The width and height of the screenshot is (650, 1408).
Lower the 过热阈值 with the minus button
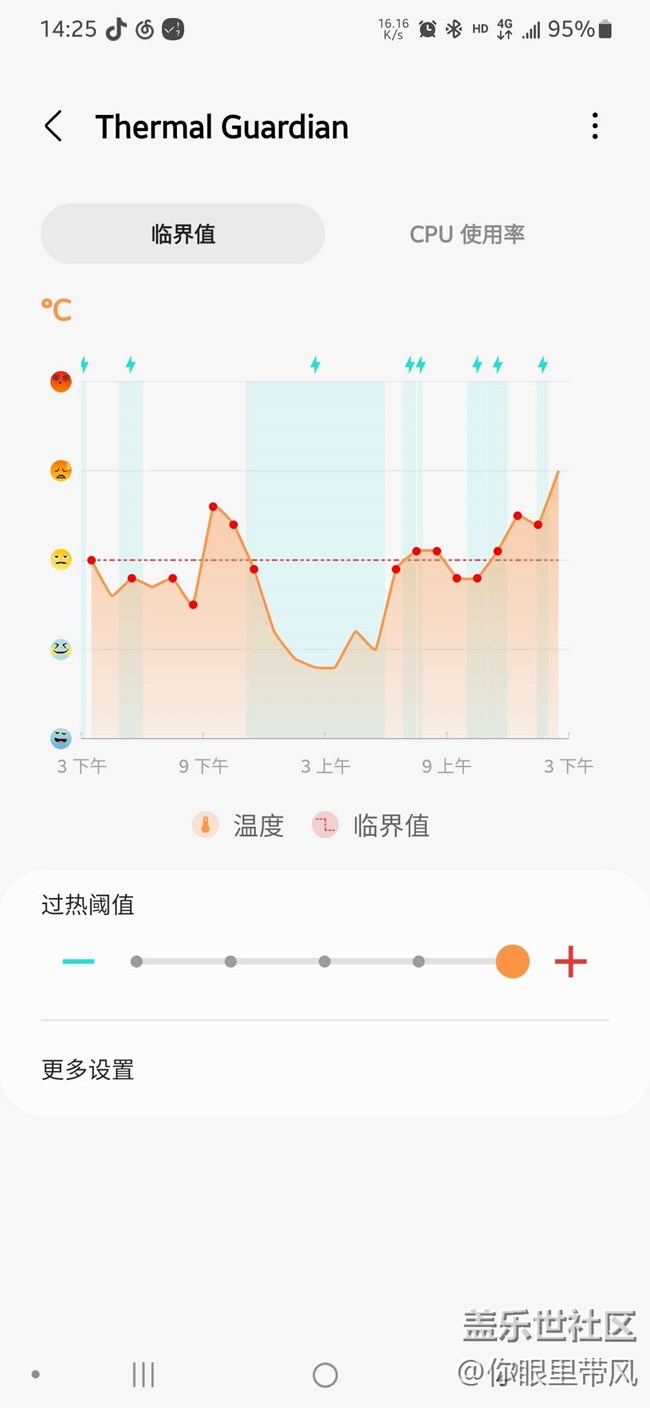tap(78, 962)
